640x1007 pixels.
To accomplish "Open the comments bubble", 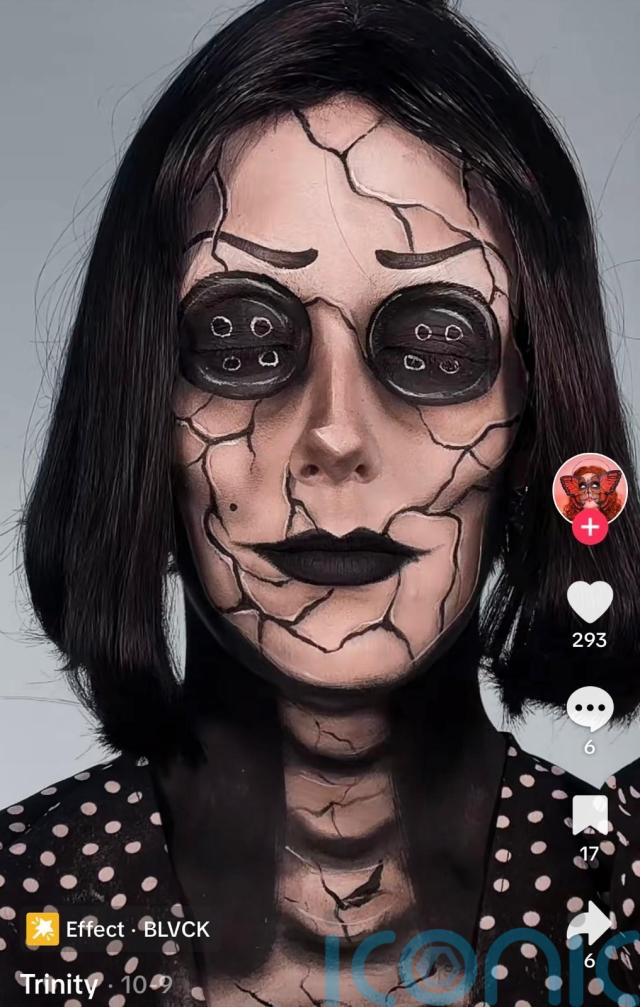I will pos(590,708).
